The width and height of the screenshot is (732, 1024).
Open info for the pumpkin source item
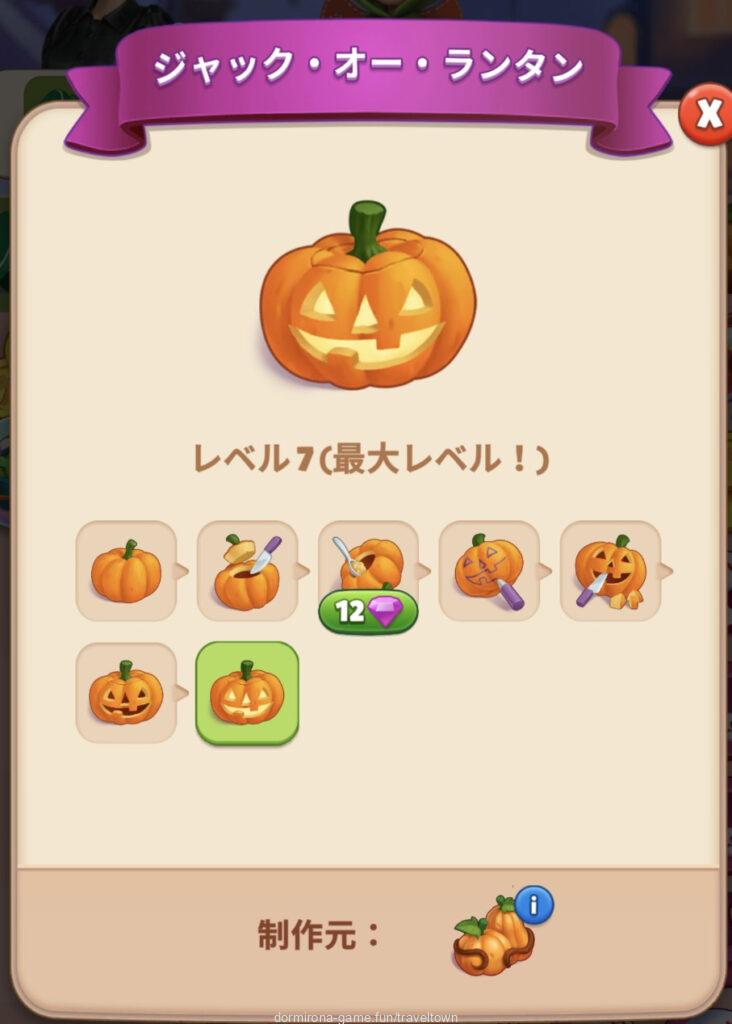[534, 906]
